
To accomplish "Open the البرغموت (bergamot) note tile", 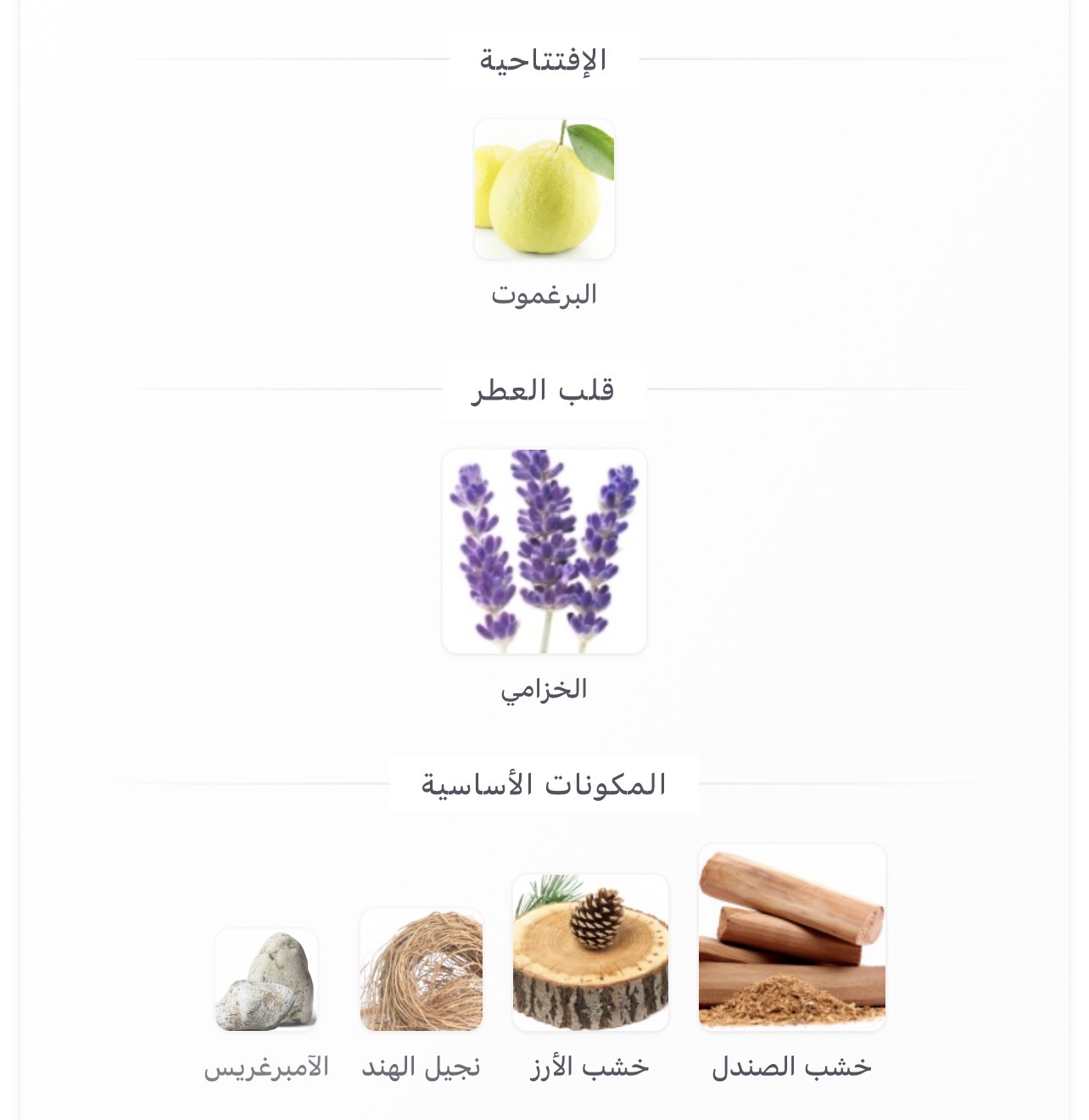I will (x=544, y=189).
